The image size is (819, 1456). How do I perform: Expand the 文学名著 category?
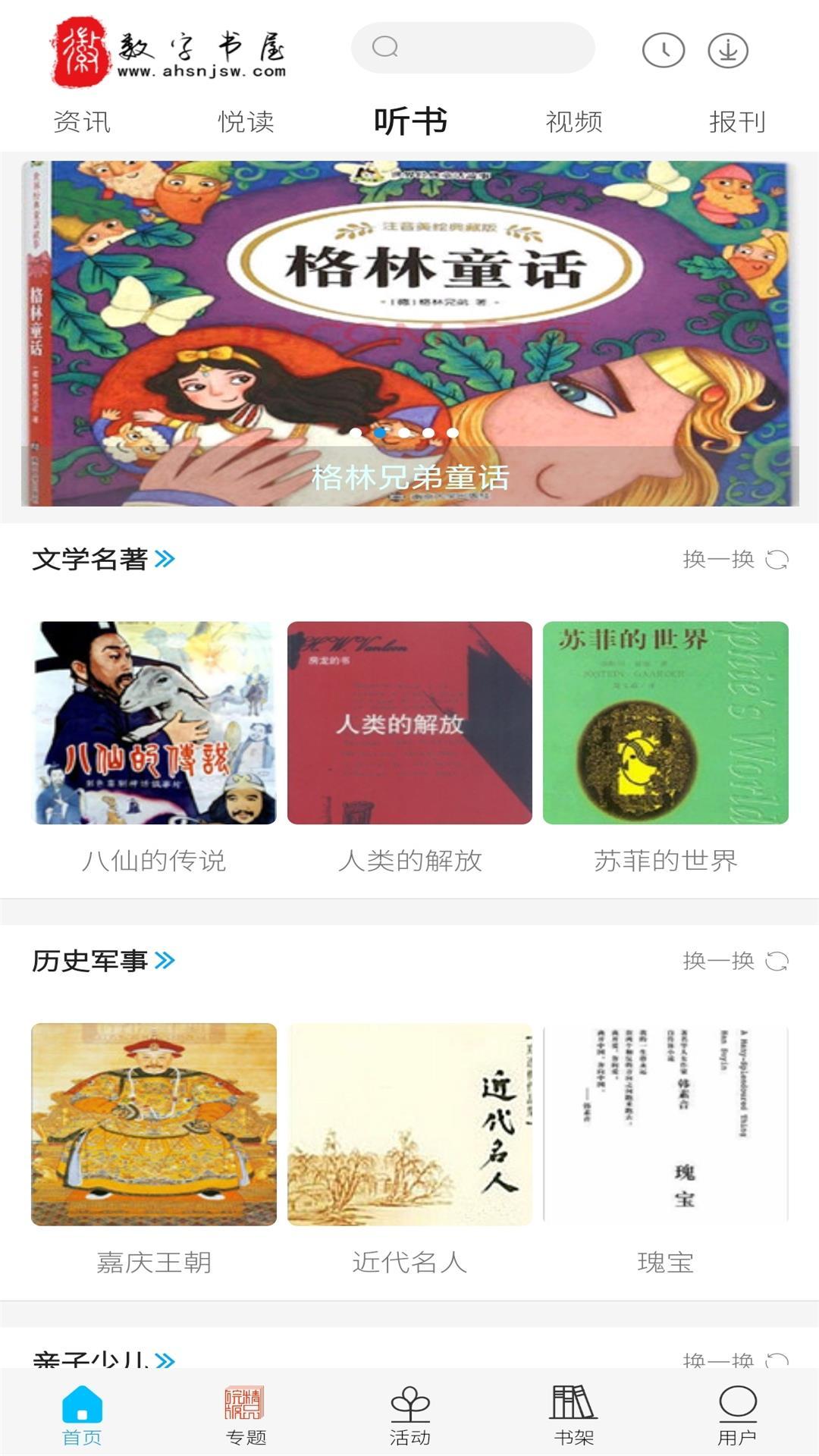[104, 560]
